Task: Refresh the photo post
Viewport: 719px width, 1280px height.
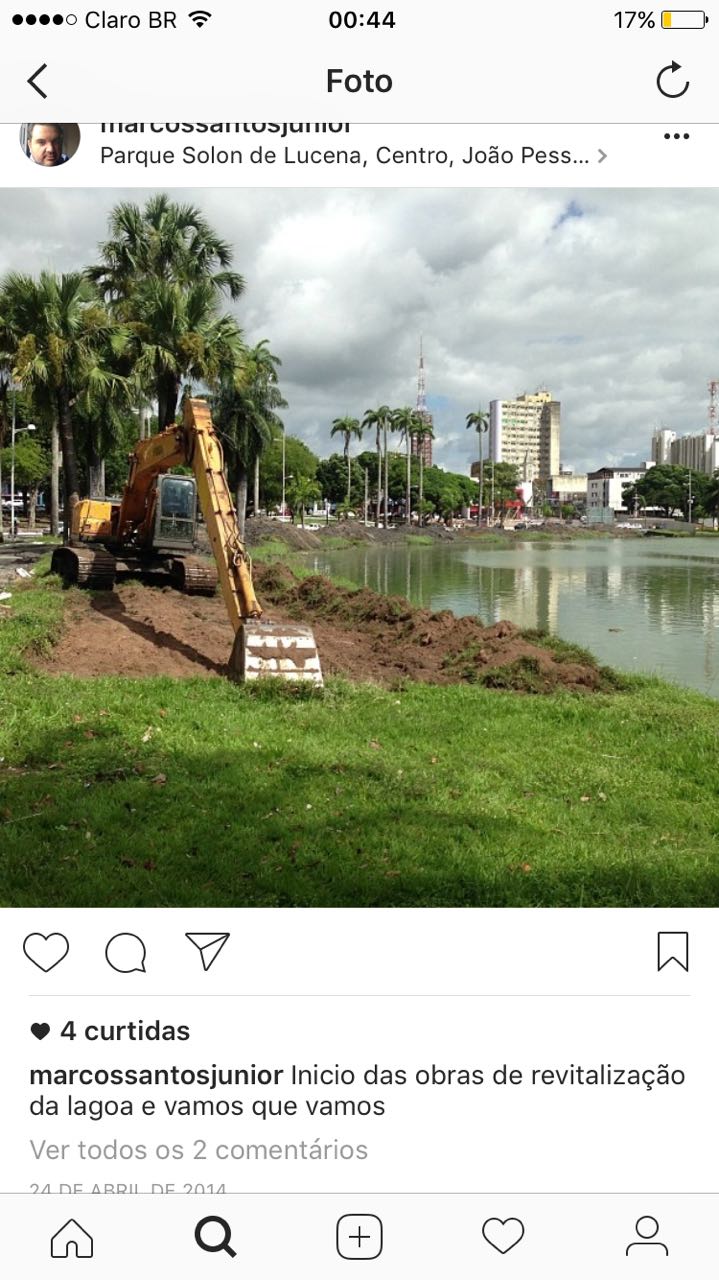Action: point(672,81)
